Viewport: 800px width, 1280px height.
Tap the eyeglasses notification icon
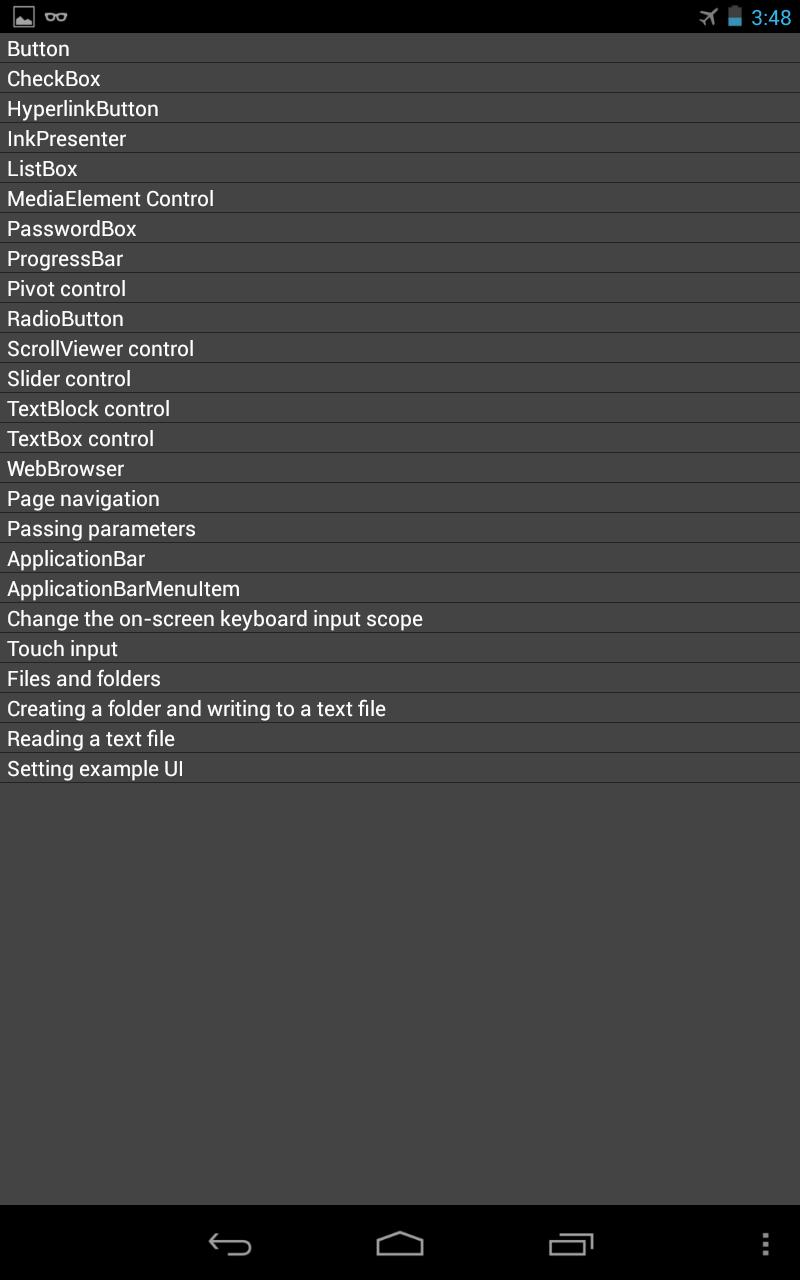click(55, 16)
